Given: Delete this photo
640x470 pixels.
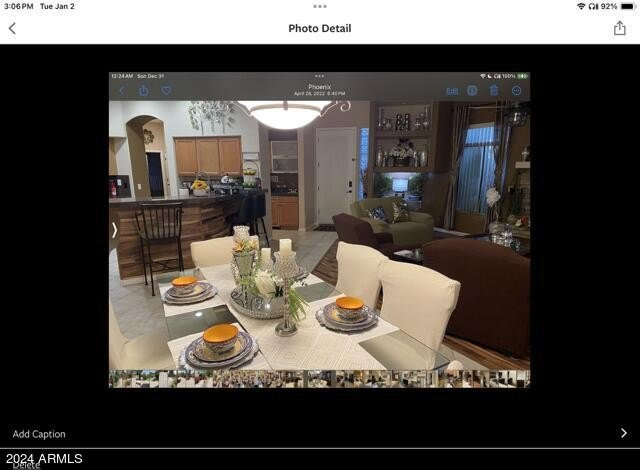Looking at the screenshot, I should (26, 466).
